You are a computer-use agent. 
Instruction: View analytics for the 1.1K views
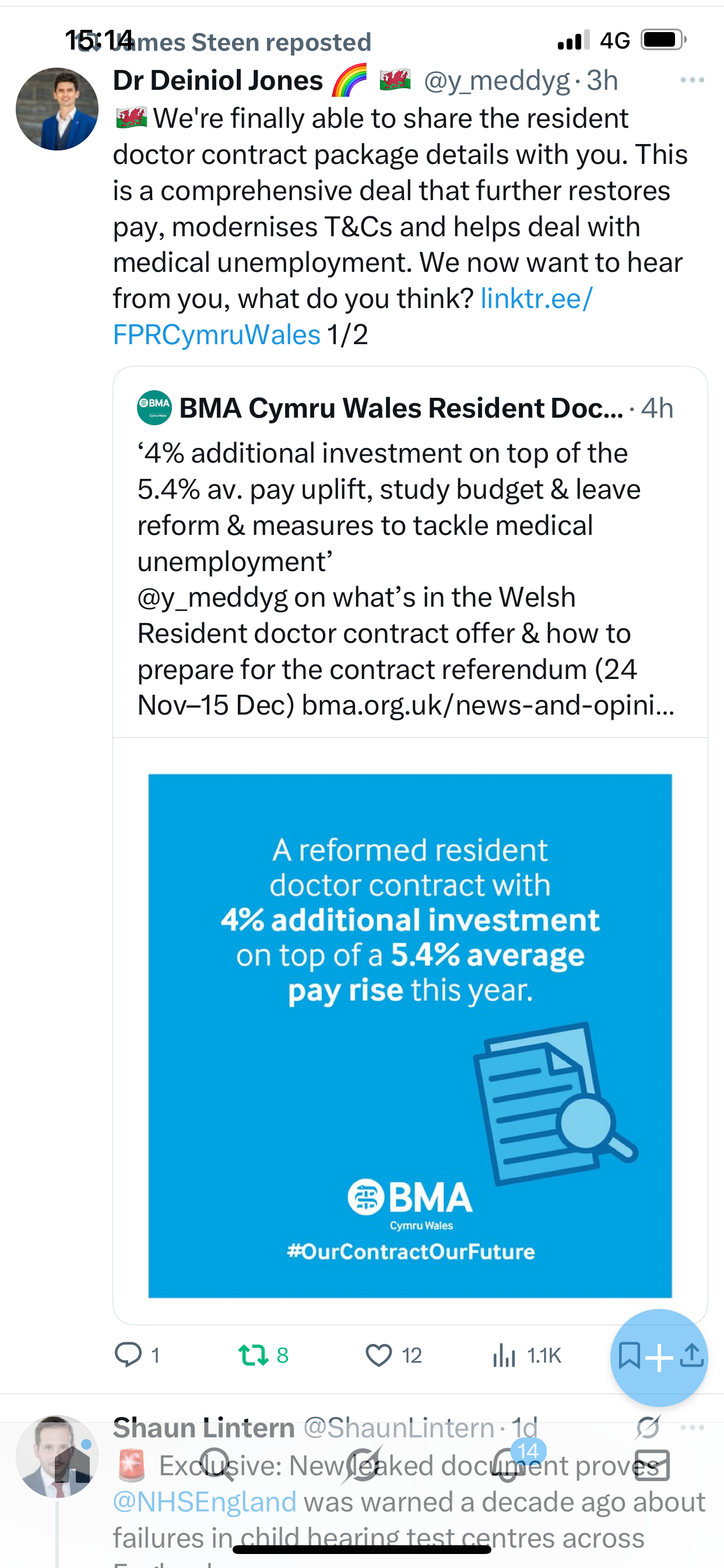(505, 1355)
